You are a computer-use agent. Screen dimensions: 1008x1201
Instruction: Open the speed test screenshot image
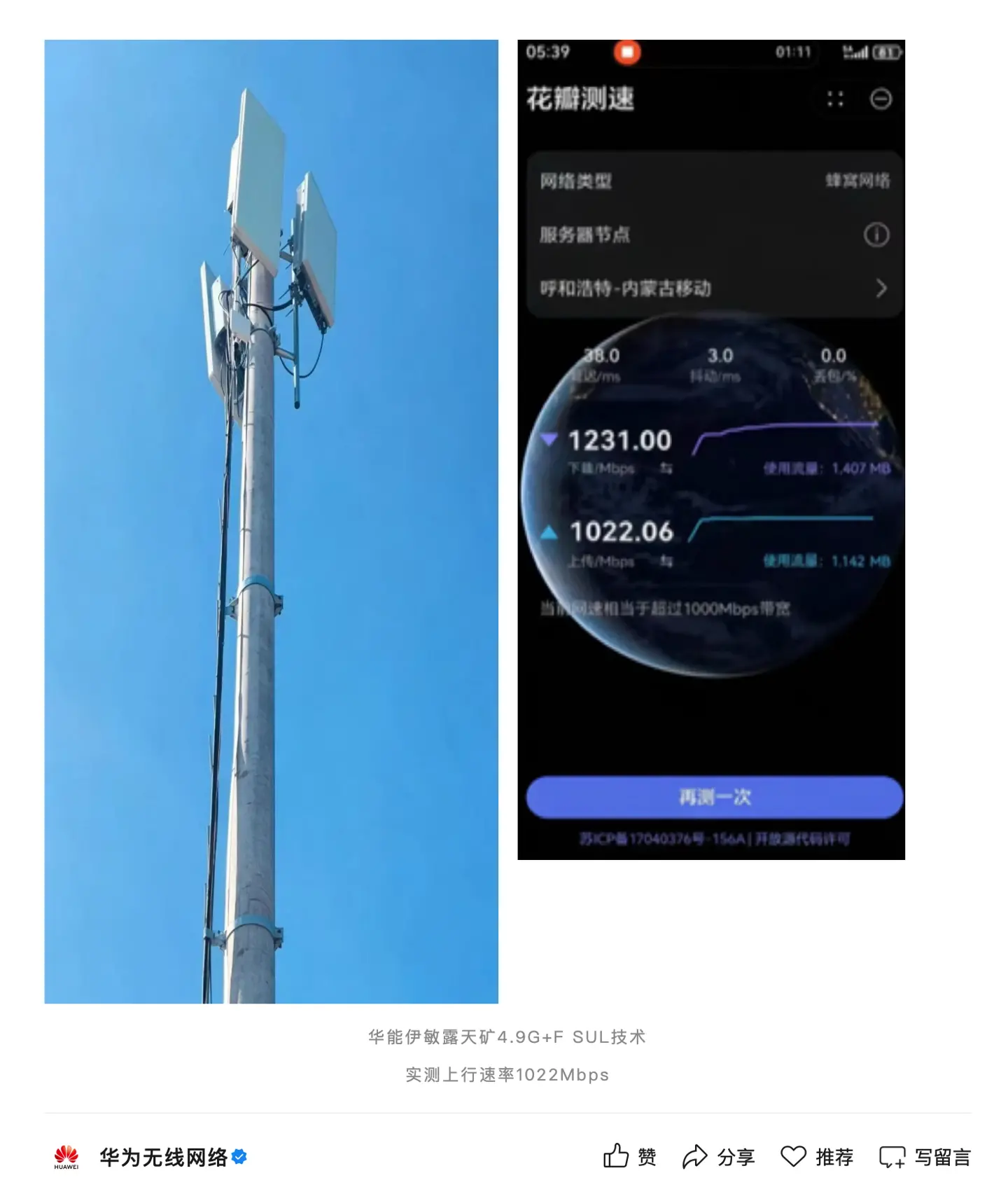click(x=711, y=450)
